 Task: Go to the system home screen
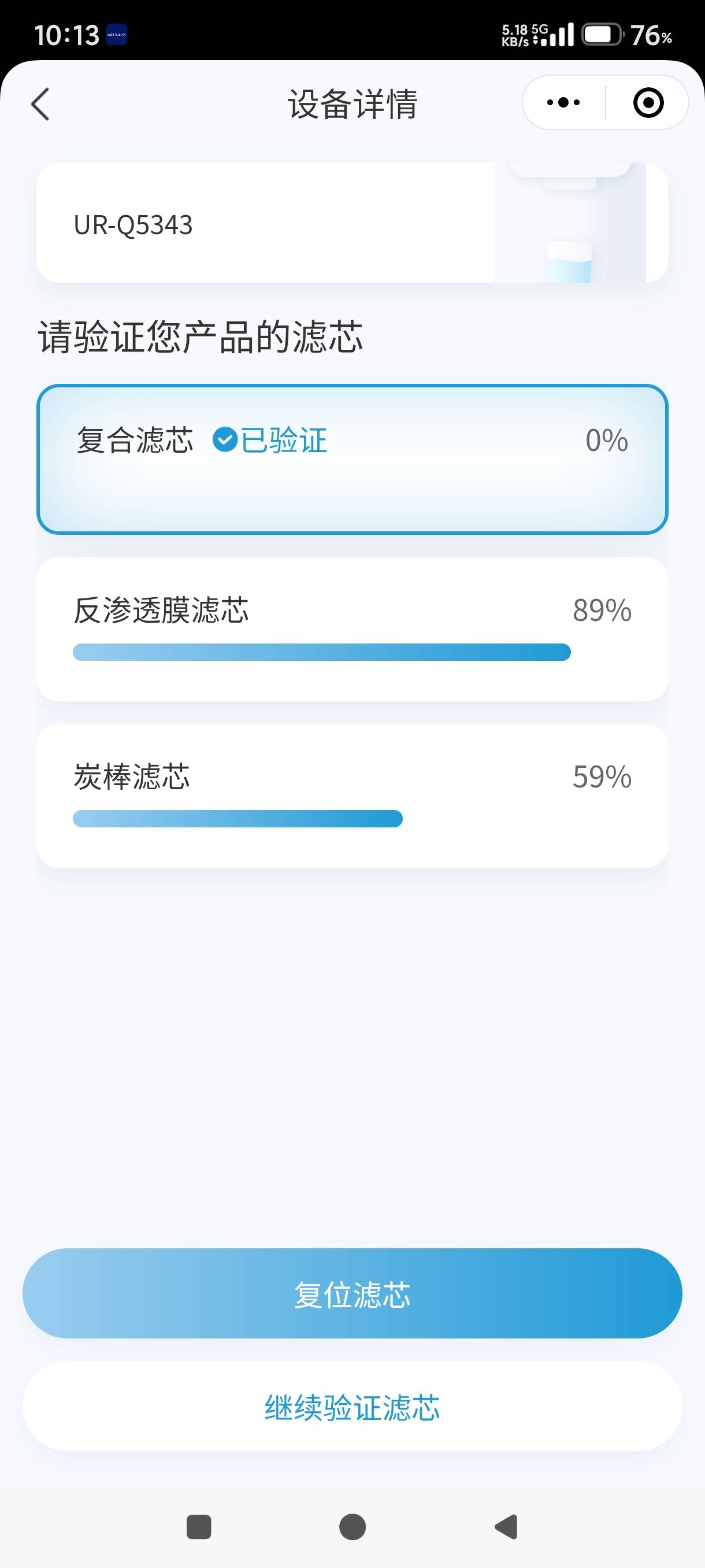point(352,1526)
